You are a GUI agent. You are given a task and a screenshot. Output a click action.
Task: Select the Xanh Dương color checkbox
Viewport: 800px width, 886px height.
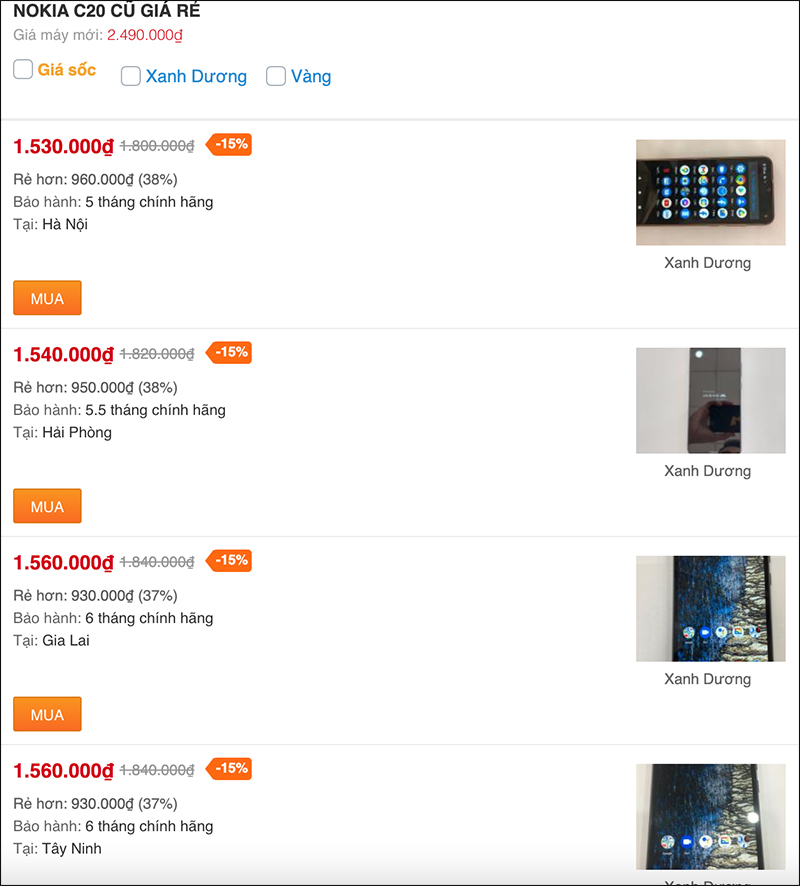tap(131, 76)
